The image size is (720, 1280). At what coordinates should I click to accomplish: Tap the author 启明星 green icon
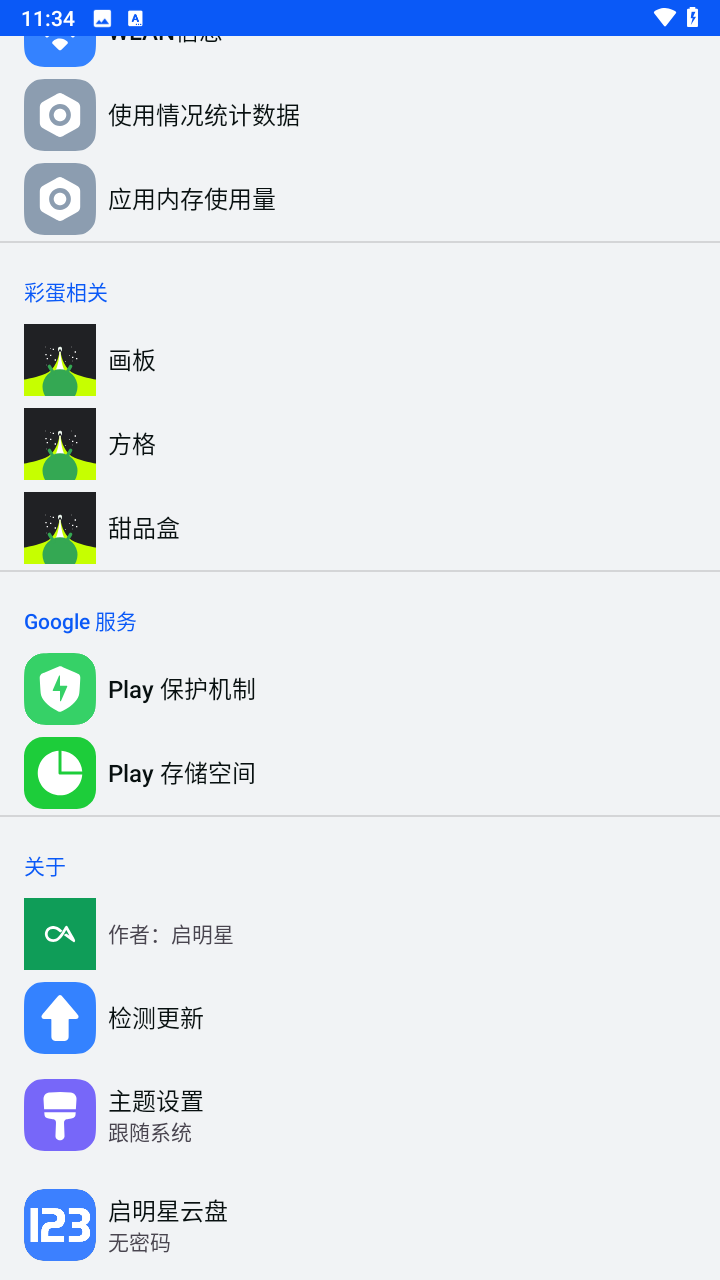pyautogui.click(x=59, y=934)
